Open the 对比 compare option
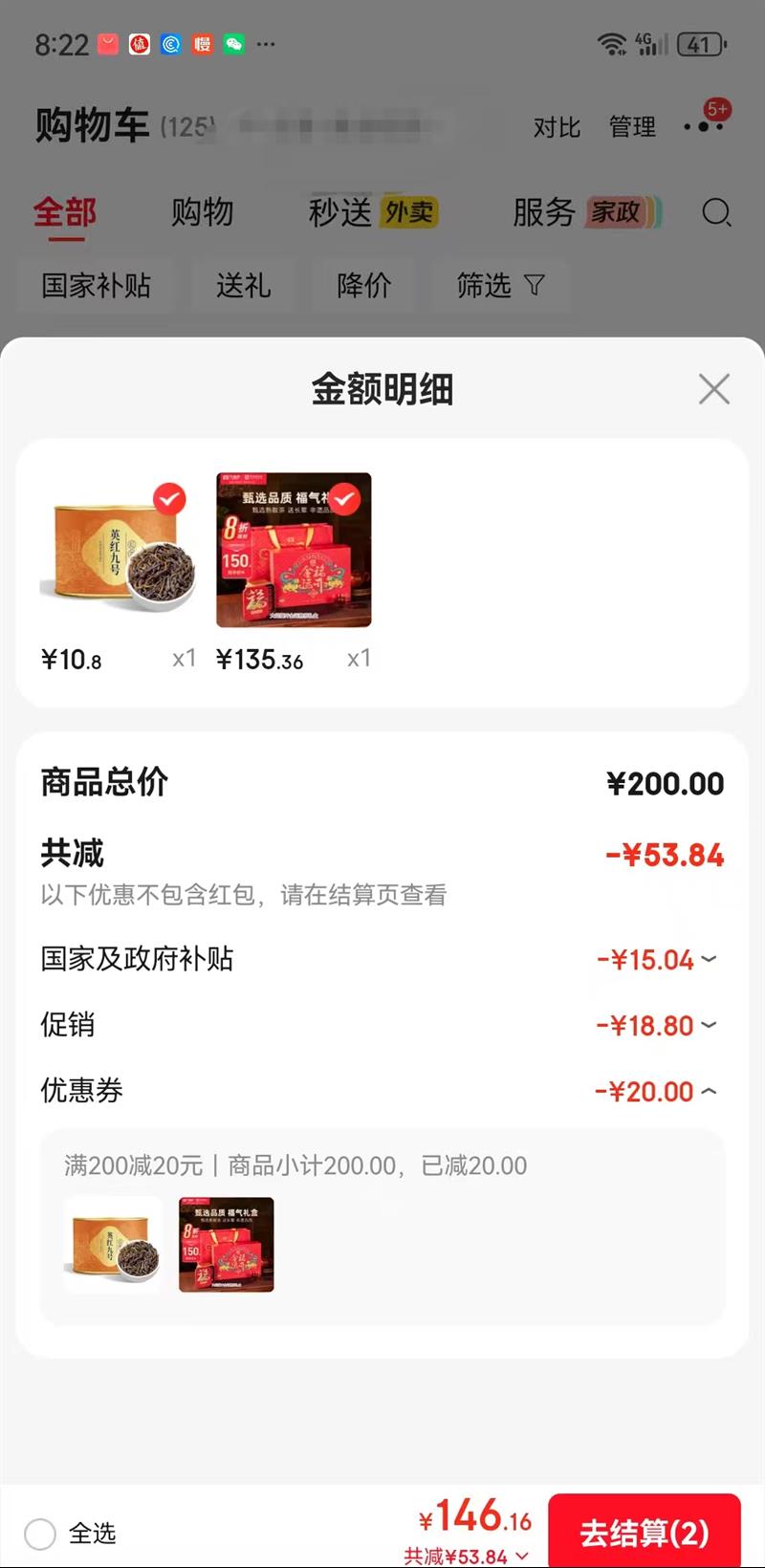765x1568 pixels. point(557,127)
